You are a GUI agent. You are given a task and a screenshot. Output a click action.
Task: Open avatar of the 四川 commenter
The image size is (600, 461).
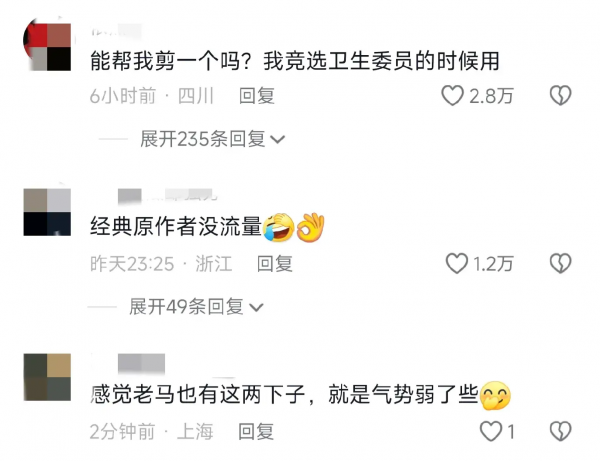[47, 48]
